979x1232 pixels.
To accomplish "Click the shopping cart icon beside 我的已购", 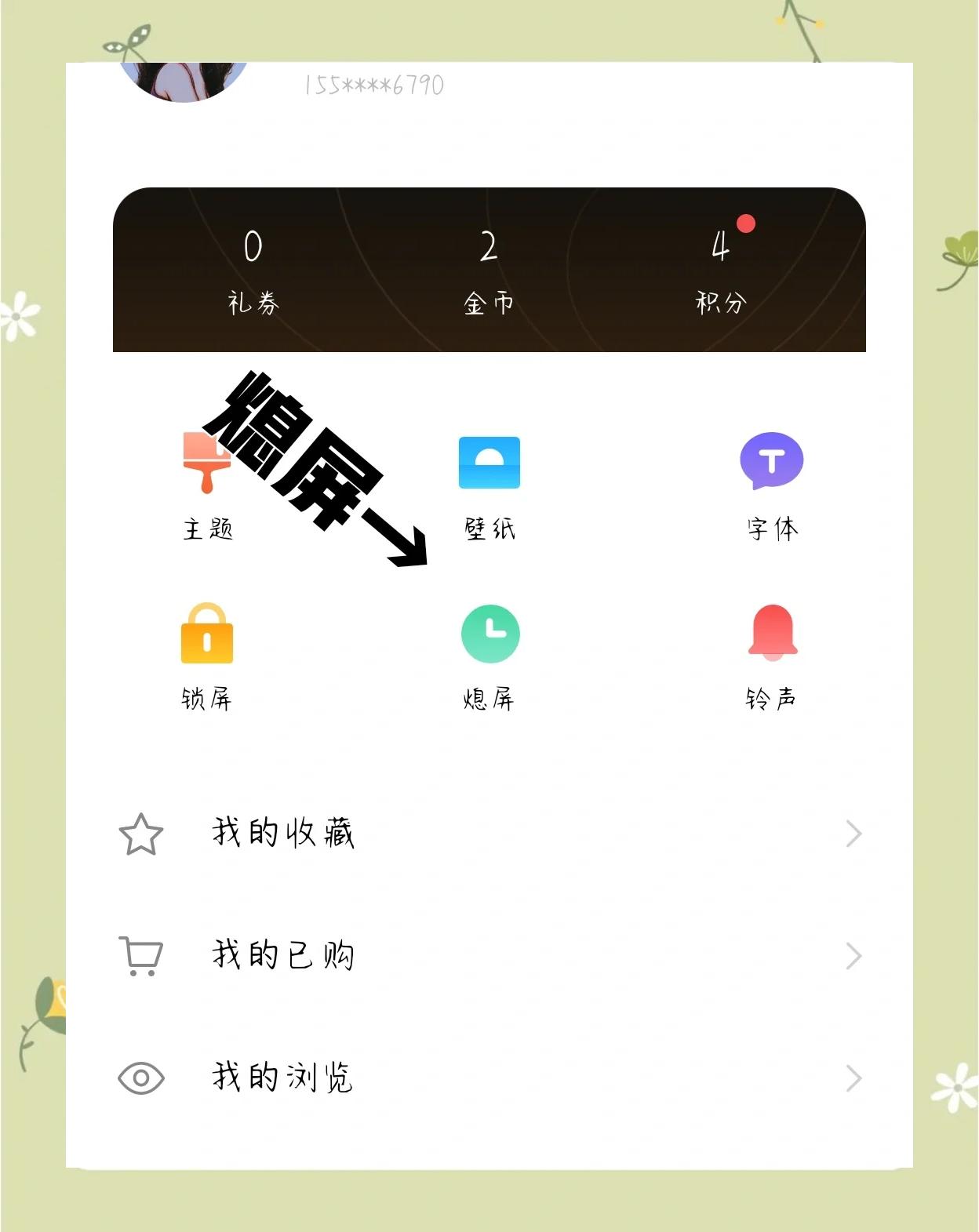I will coord(140,956).
